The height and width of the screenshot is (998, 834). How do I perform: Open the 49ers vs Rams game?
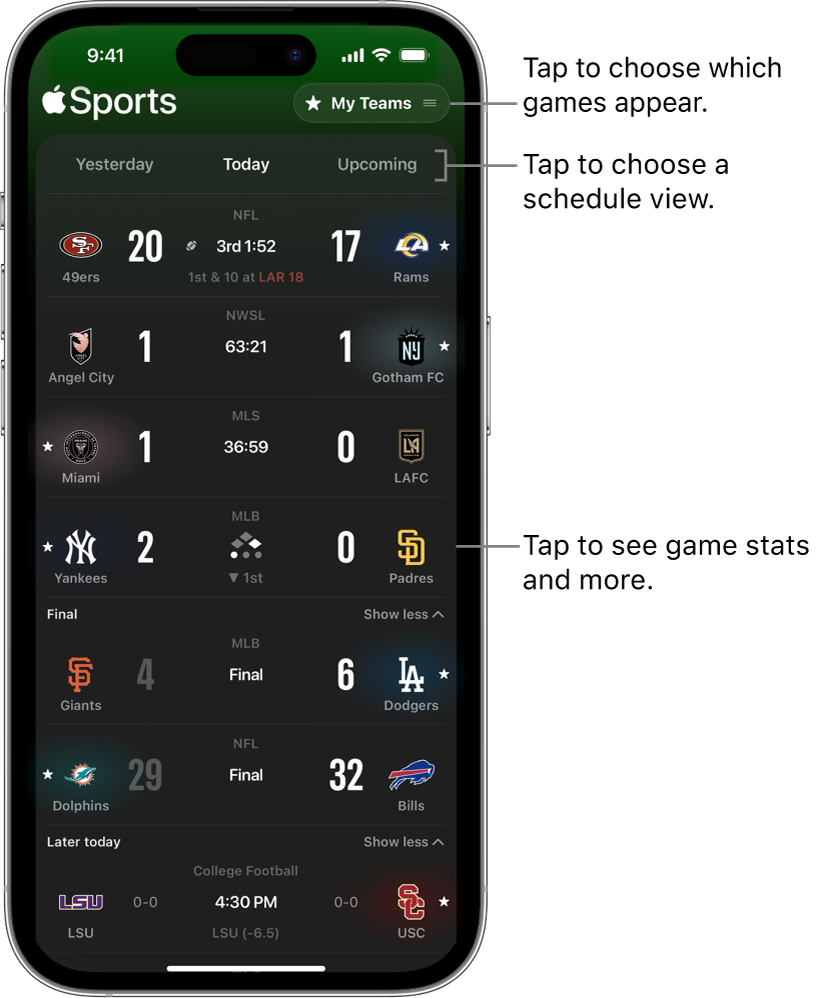(246, 247)
